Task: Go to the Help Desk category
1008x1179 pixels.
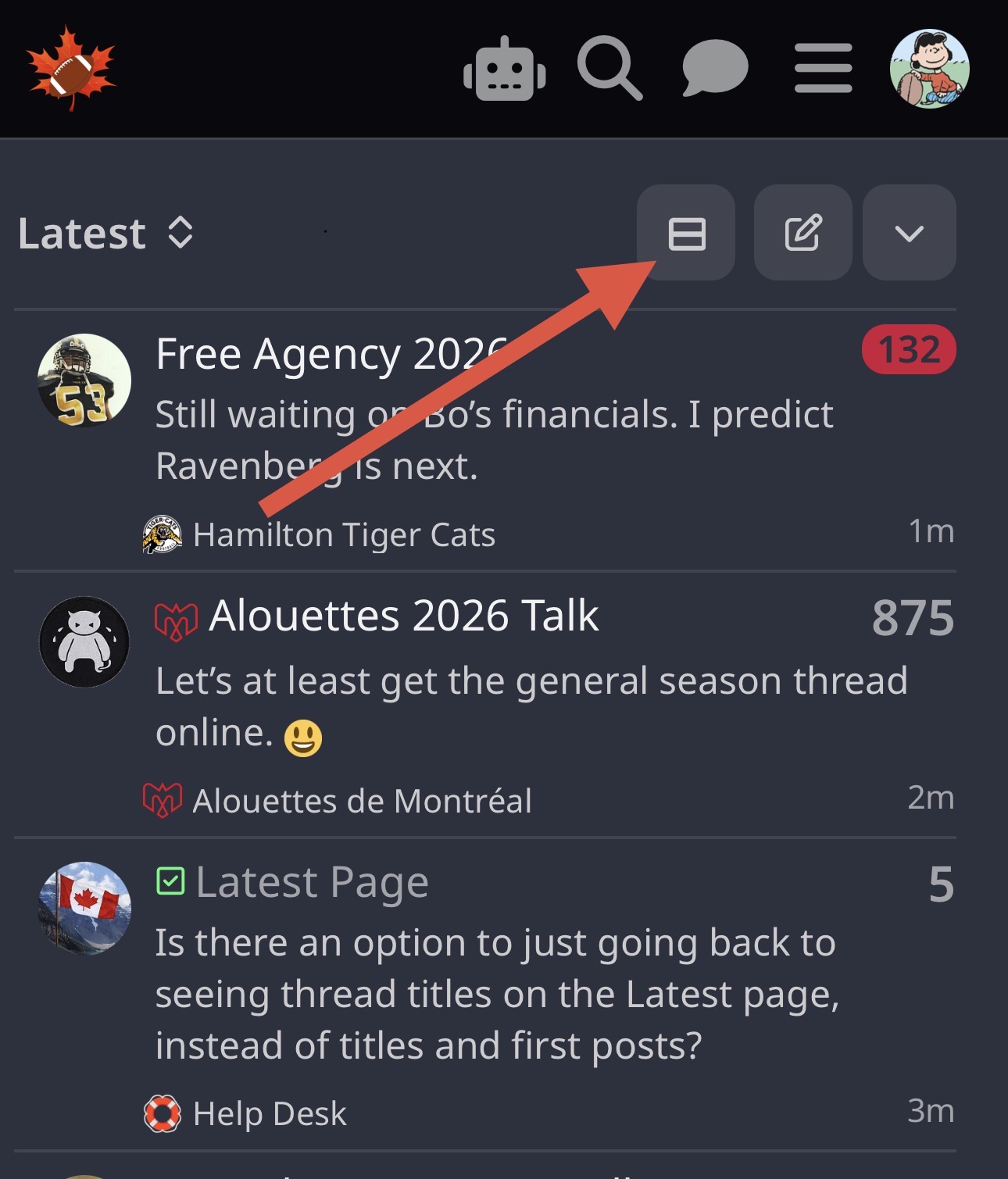Action: [x=269, y=1113]
